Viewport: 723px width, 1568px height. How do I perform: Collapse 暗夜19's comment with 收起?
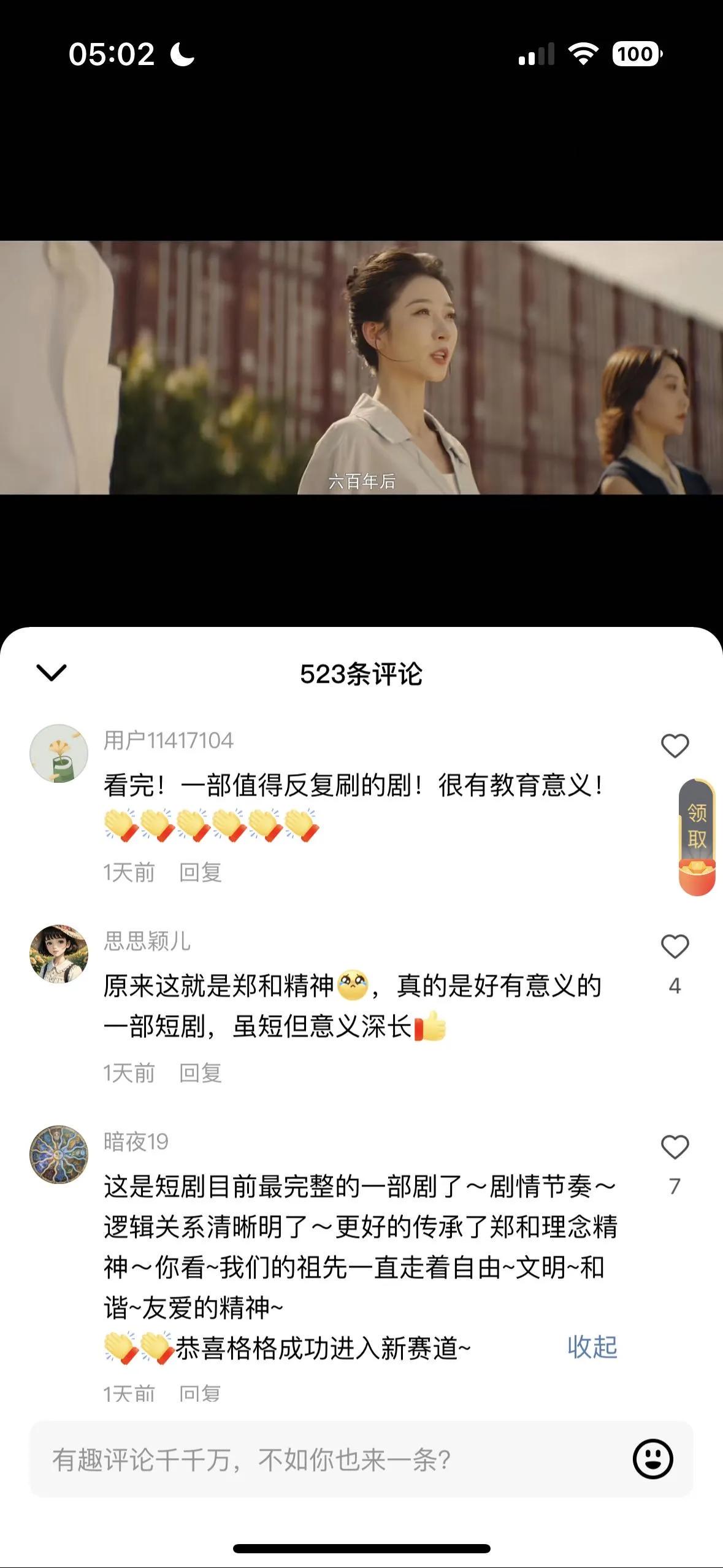coord(592,1347)
